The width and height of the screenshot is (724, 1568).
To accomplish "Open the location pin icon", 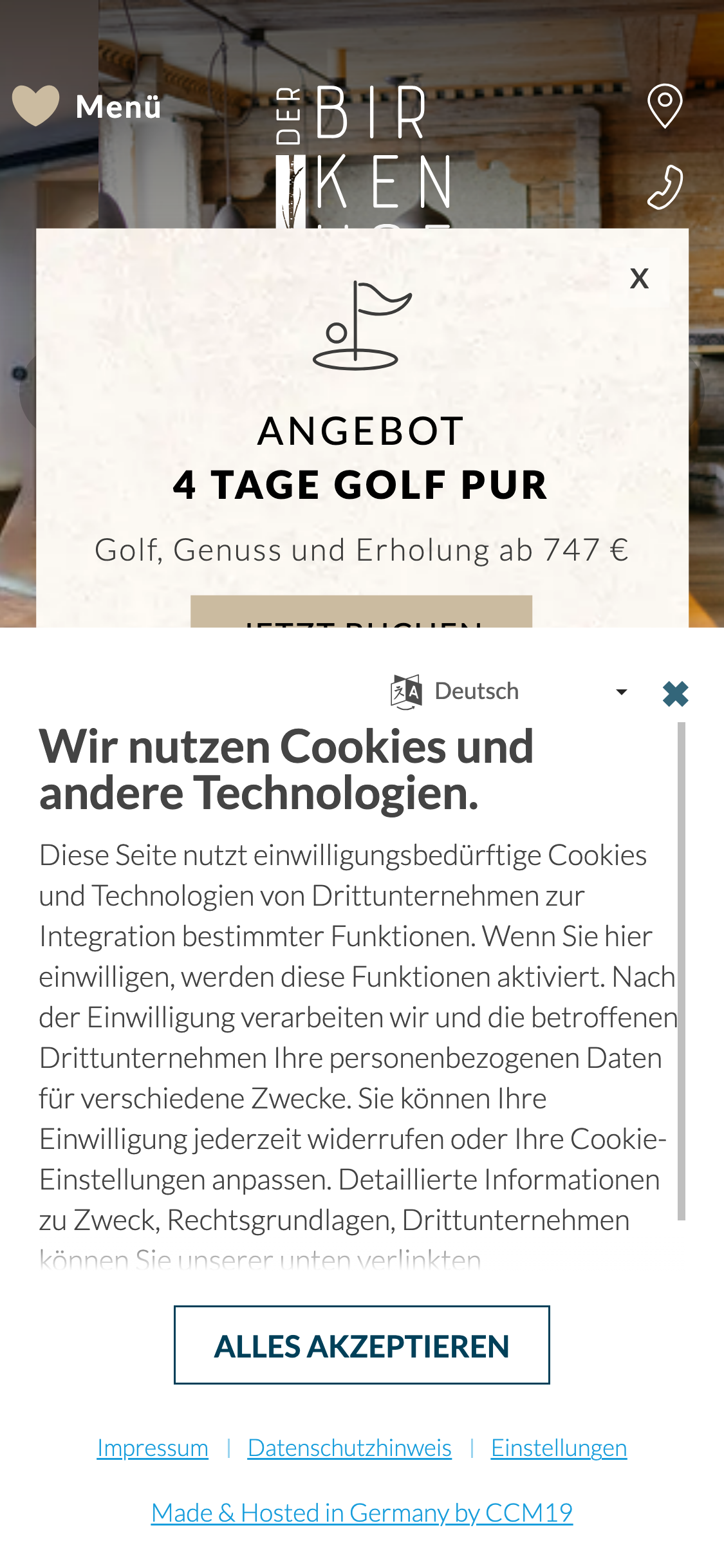I will pyautogui.click(x=665, y=106).
